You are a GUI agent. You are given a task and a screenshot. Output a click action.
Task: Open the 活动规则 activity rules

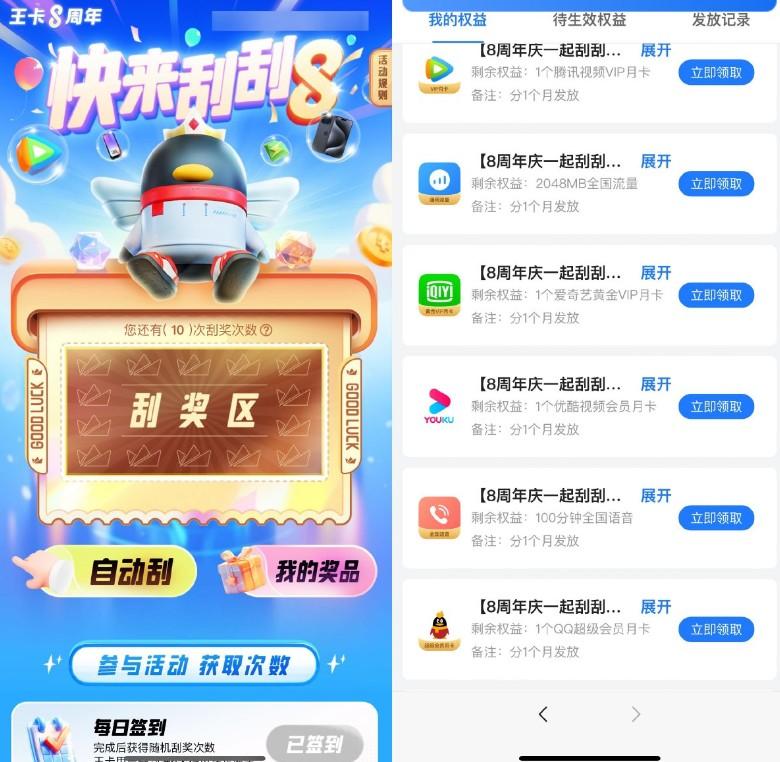click(x=381, y=75)
